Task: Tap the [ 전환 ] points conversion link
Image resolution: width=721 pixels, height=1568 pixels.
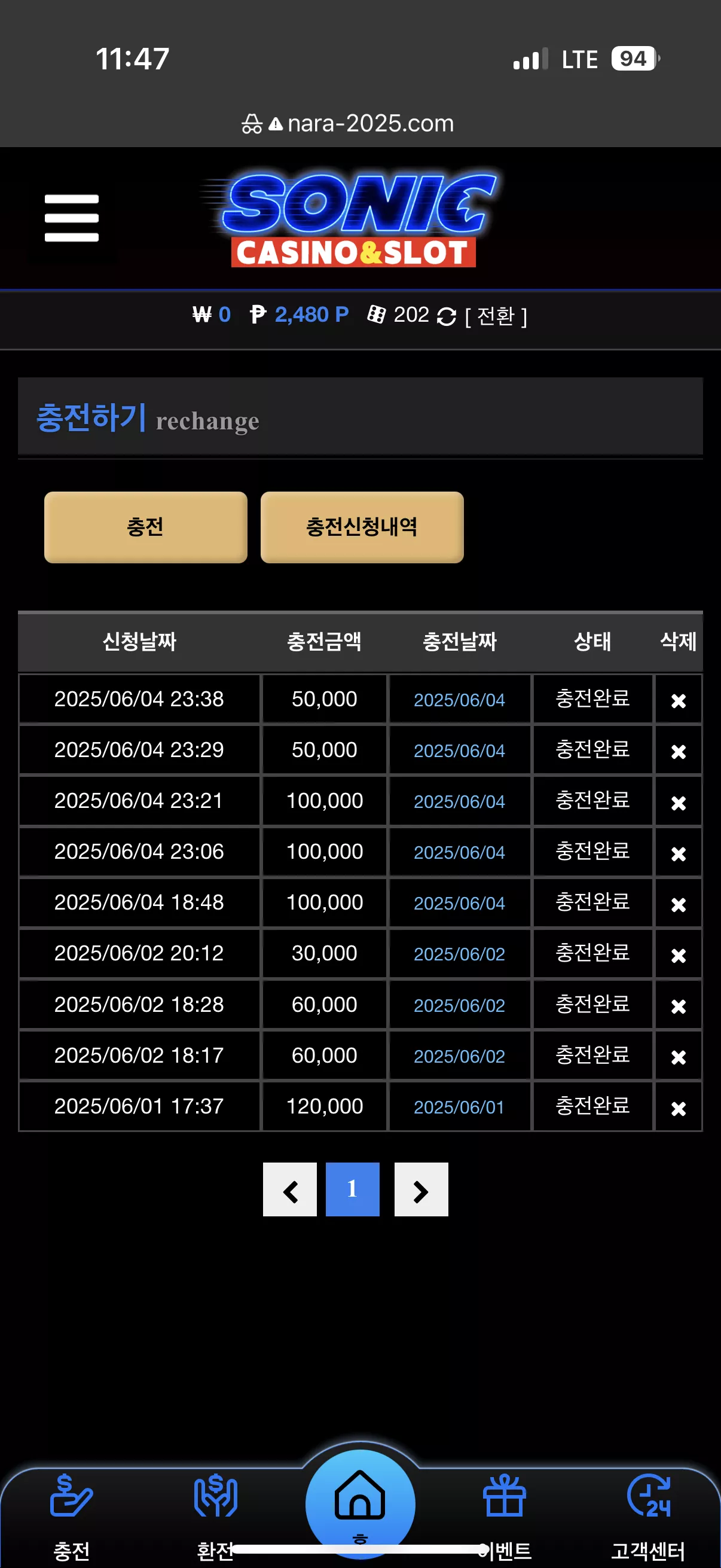Action: (496, 316)
